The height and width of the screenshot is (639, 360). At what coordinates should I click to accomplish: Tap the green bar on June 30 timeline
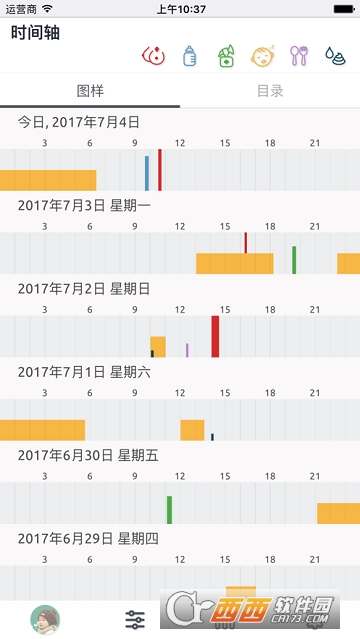coord(170,510)
